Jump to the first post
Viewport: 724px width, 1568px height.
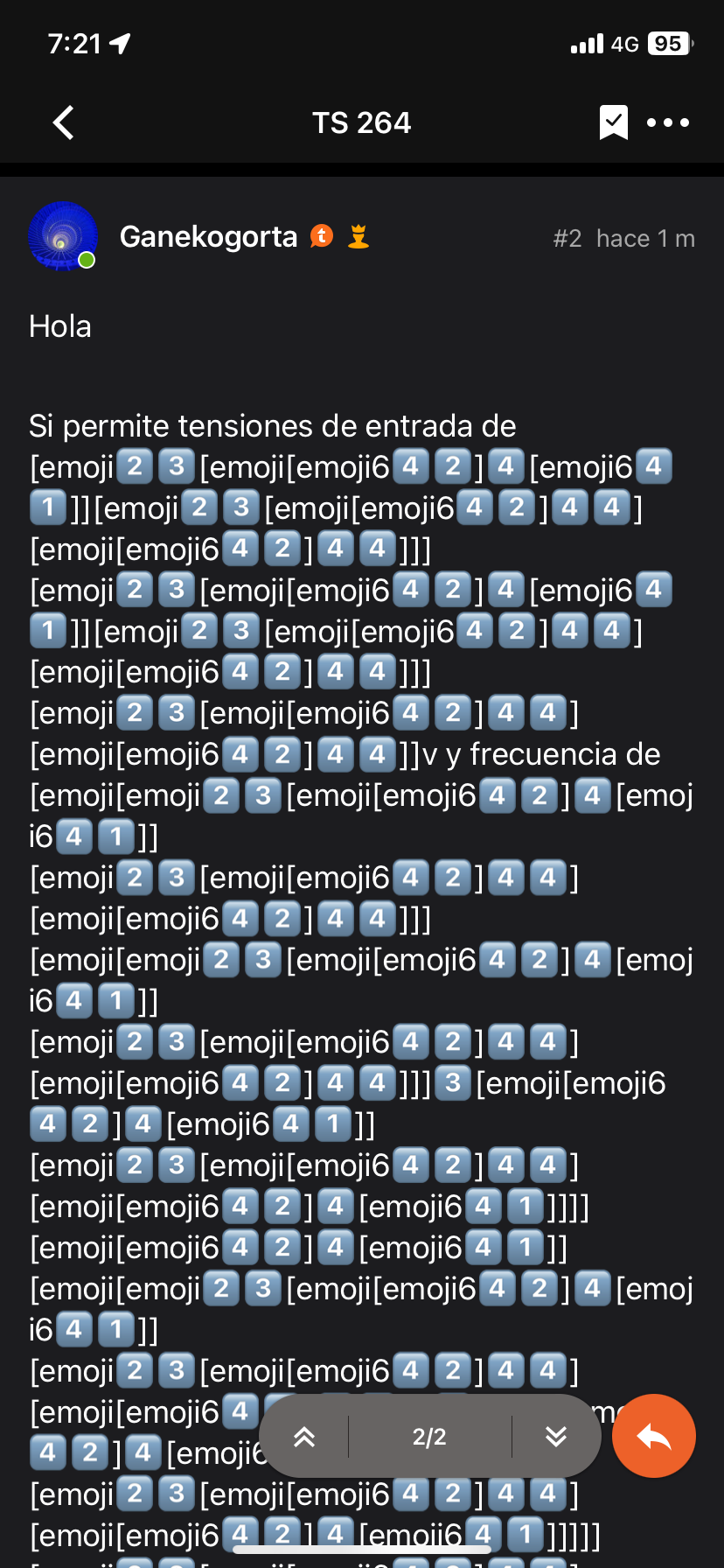(x=304, y=1436)
